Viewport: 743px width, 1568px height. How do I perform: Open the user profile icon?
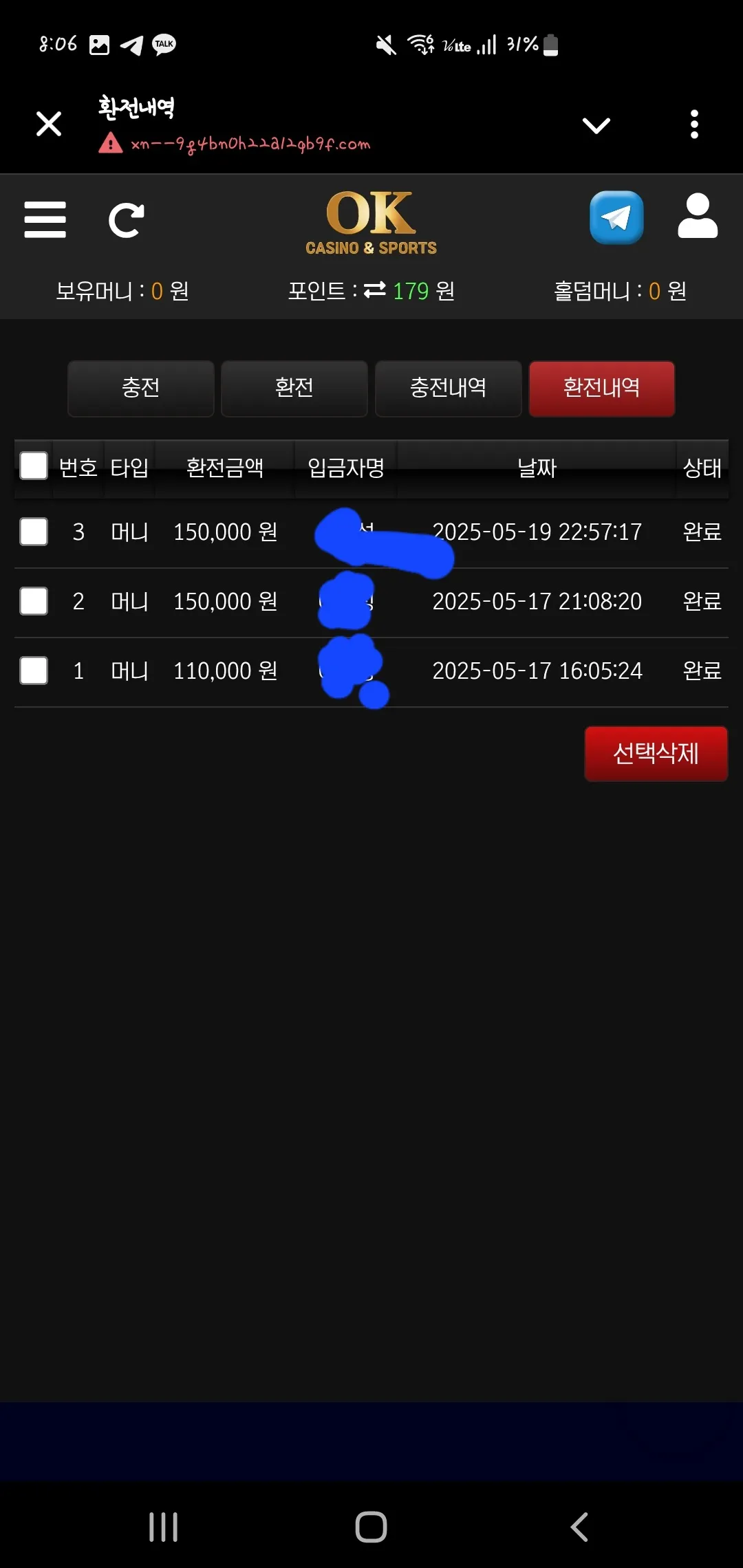(698, 216)
